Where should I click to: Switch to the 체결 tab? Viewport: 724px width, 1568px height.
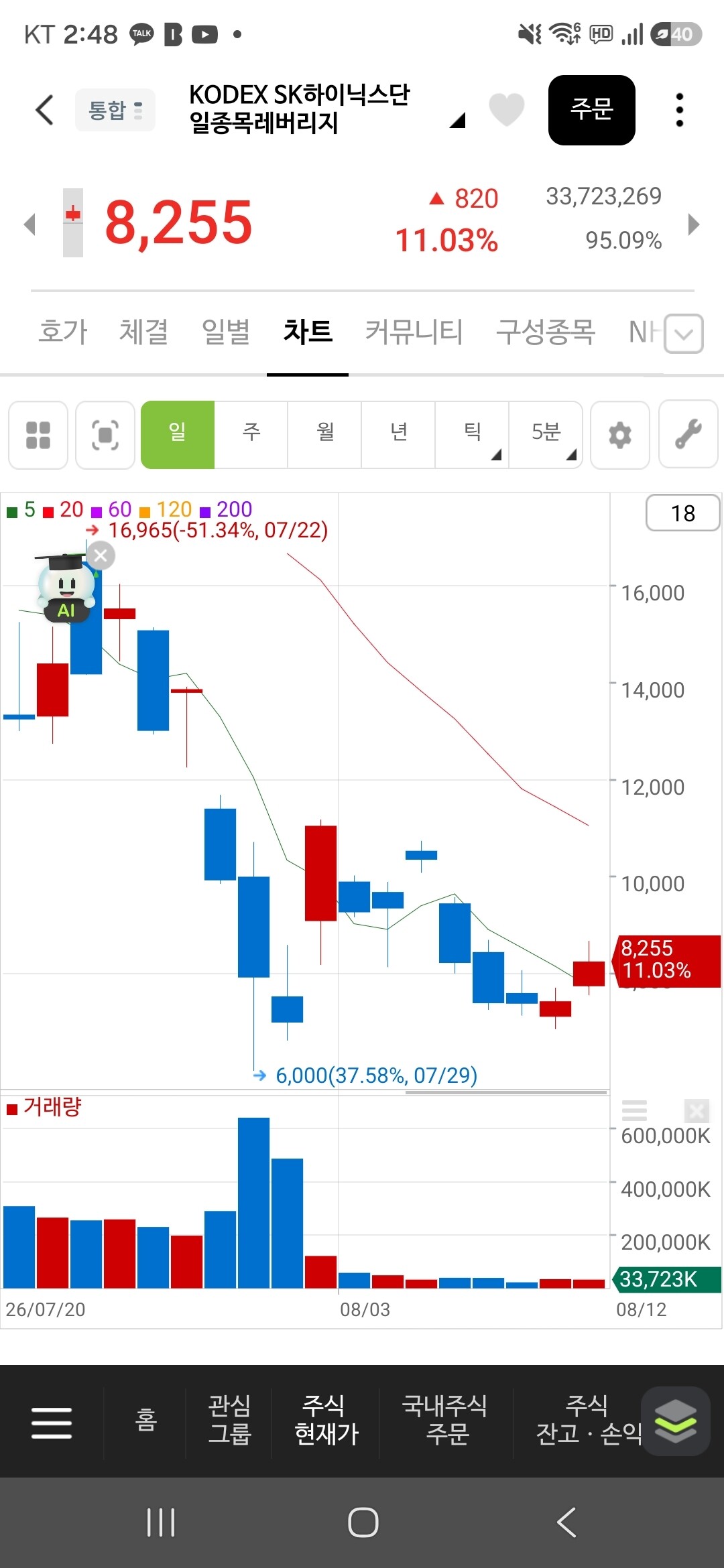(x=143, y=332)
